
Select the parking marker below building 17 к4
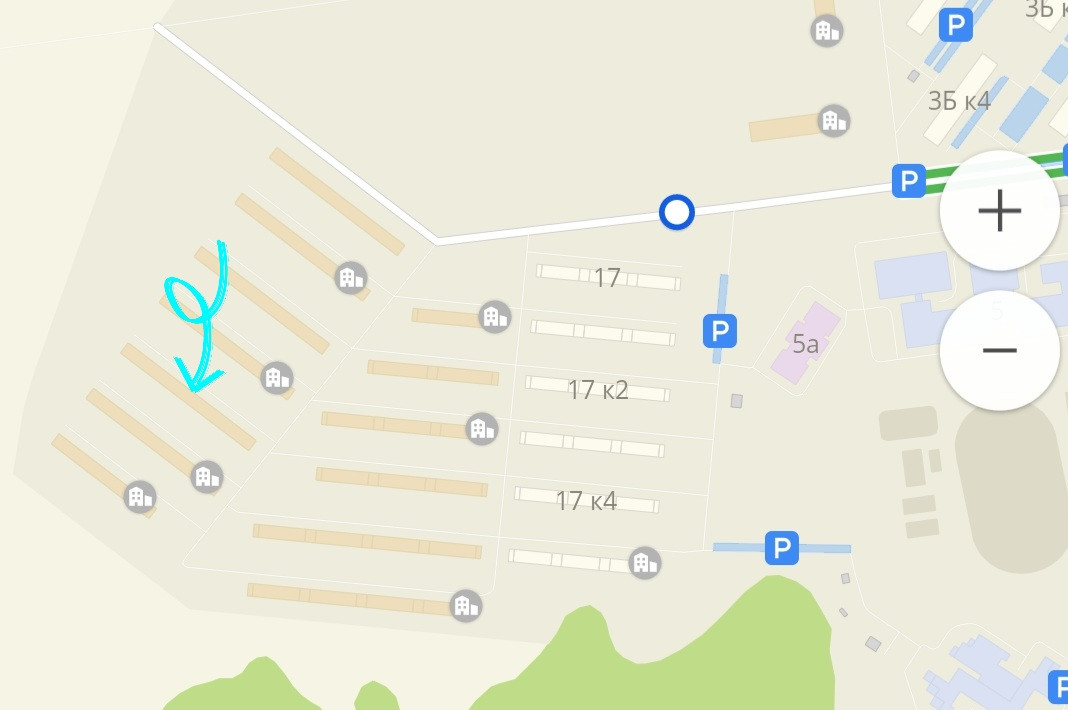point(782,548)
